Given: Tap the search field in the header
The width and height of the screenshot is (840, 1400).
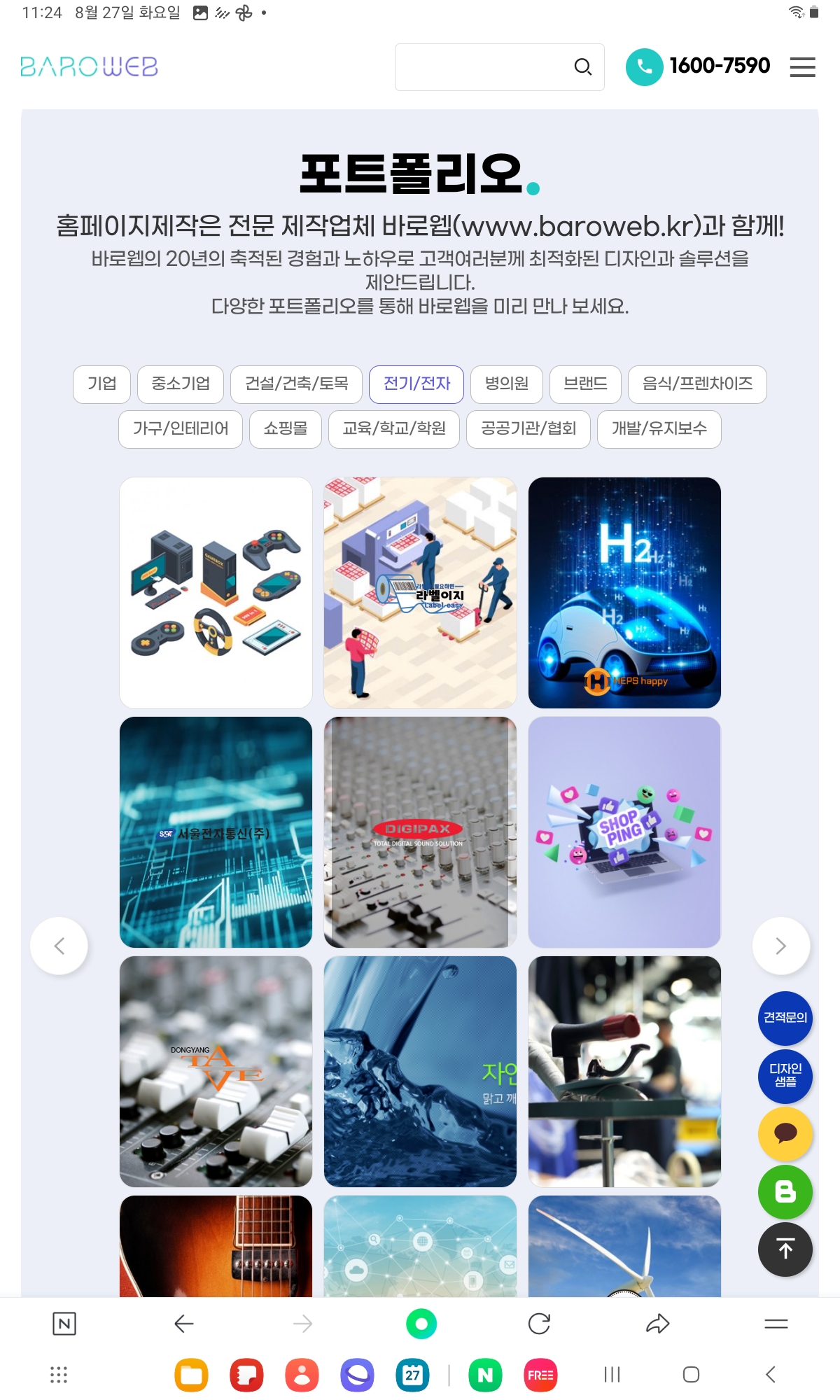Looking at the screenshot, I should tap(483, 67).
